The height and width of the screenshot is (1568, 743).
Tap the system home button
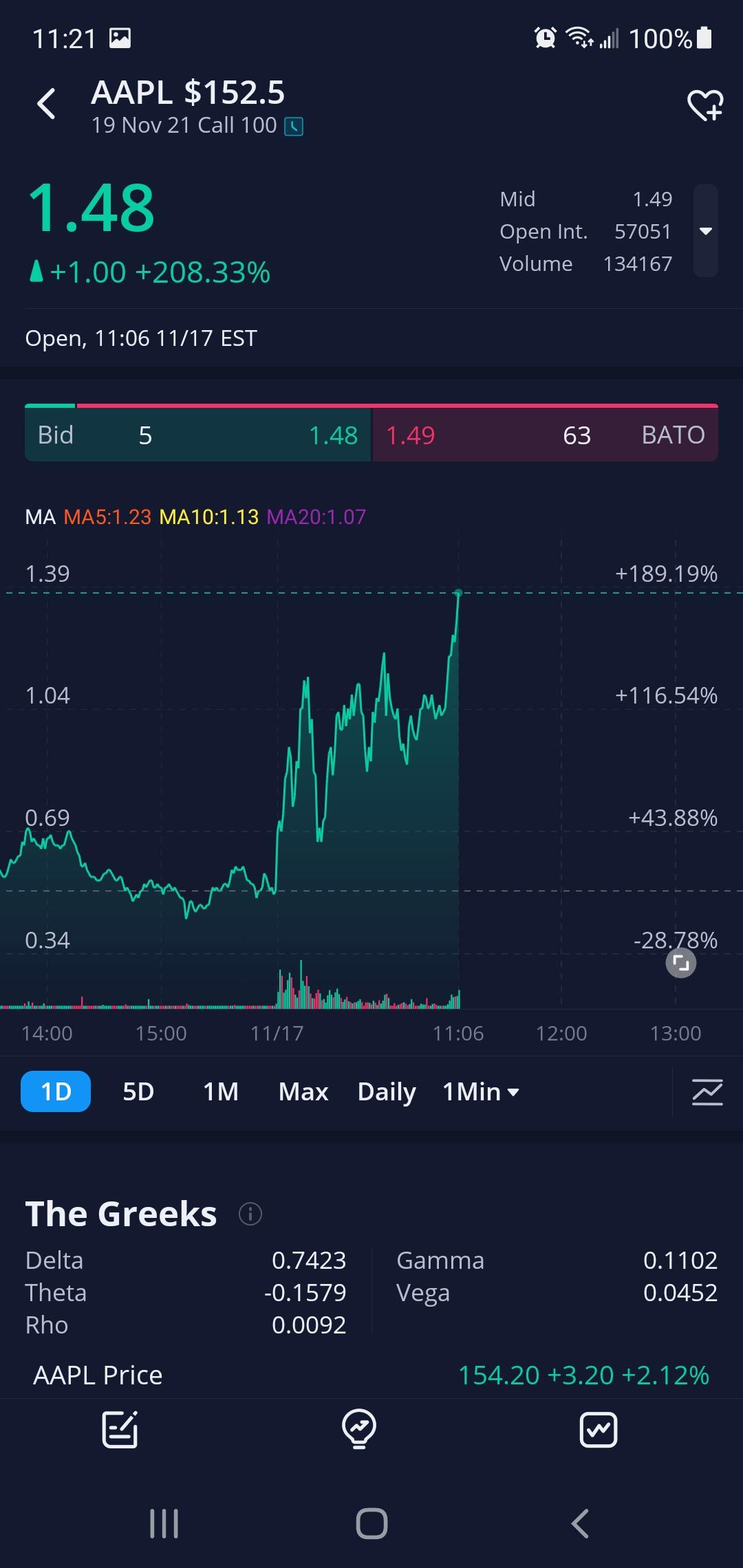click(371, 1523)
